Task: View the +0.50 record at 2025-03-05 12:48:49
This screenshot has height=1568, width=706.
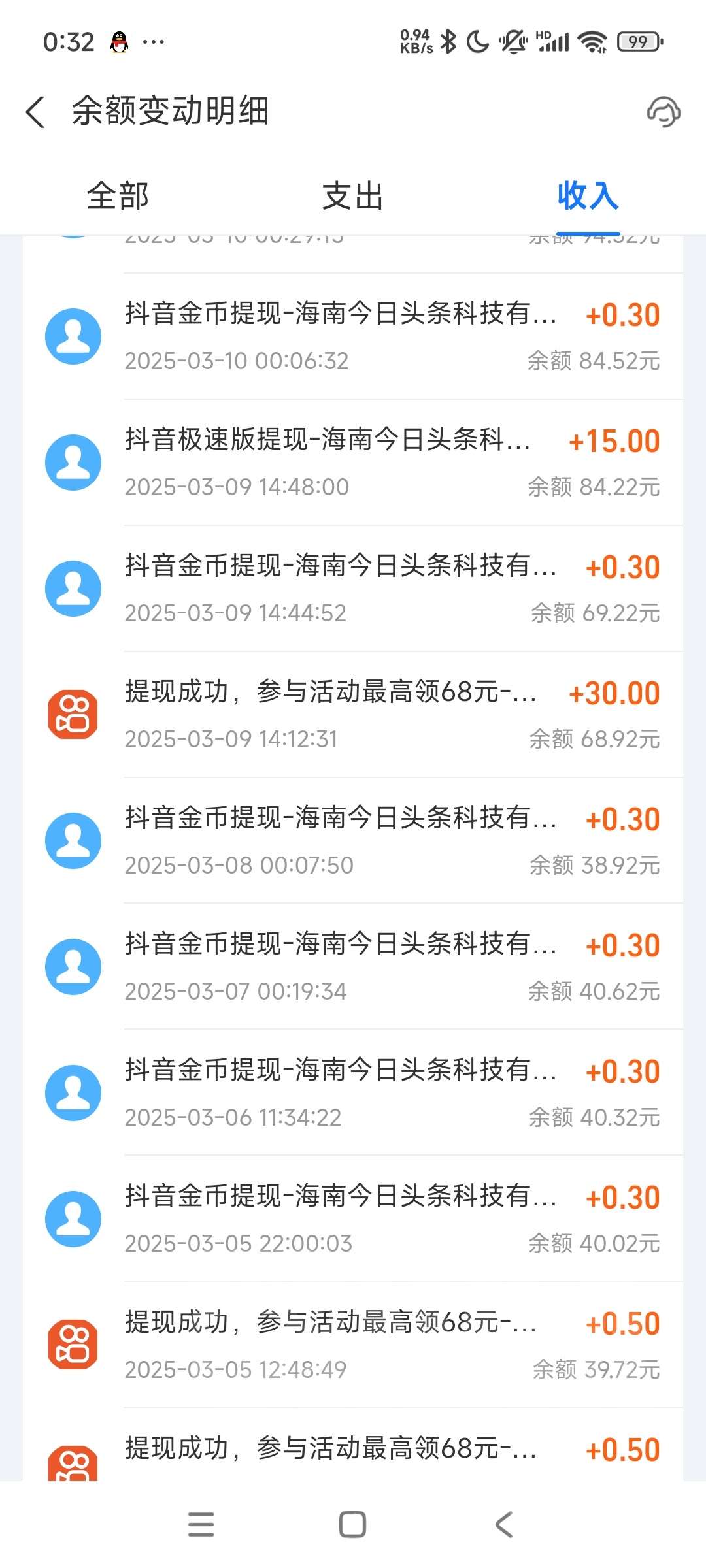Action: pyautogui.click(x=392, y=1345)
